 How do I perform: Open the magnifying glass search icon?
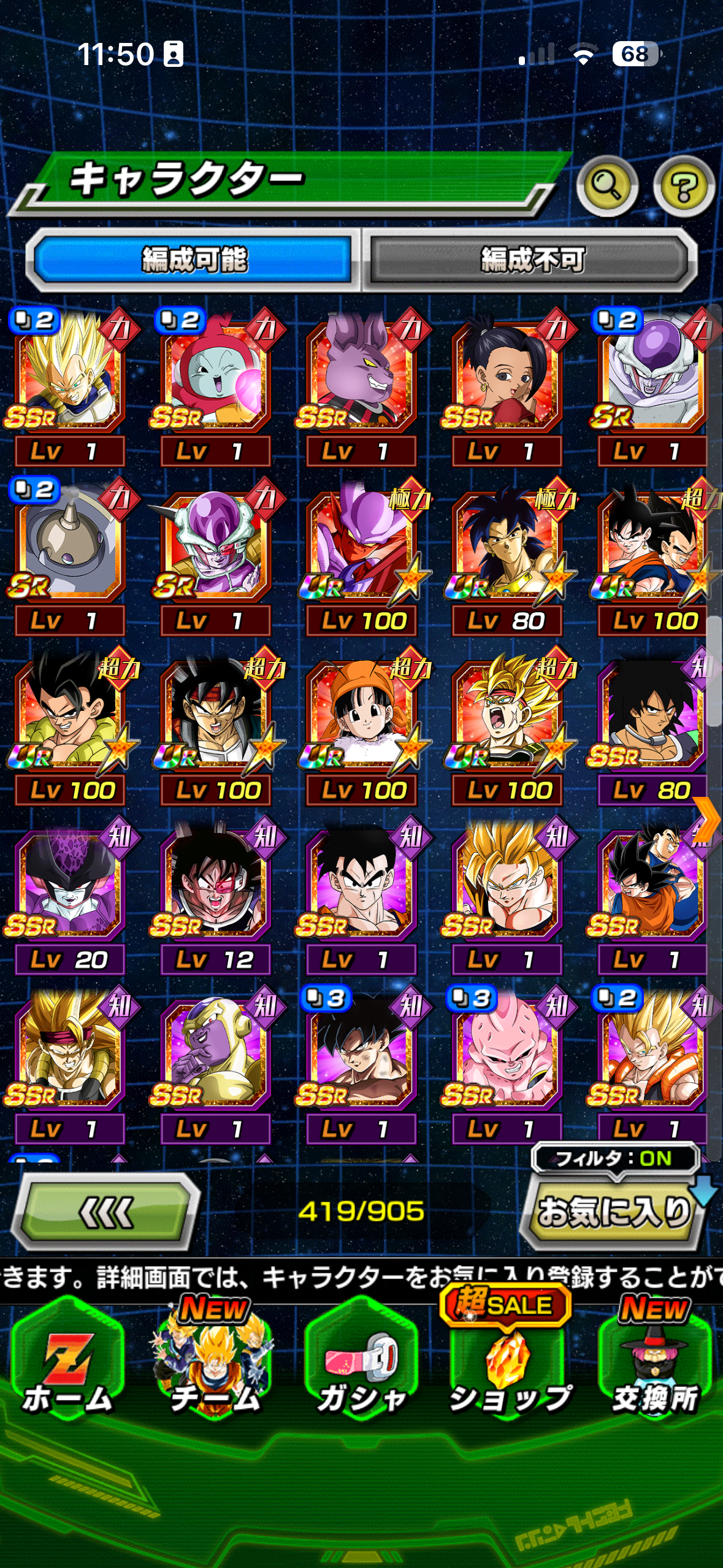coord(607,186)
